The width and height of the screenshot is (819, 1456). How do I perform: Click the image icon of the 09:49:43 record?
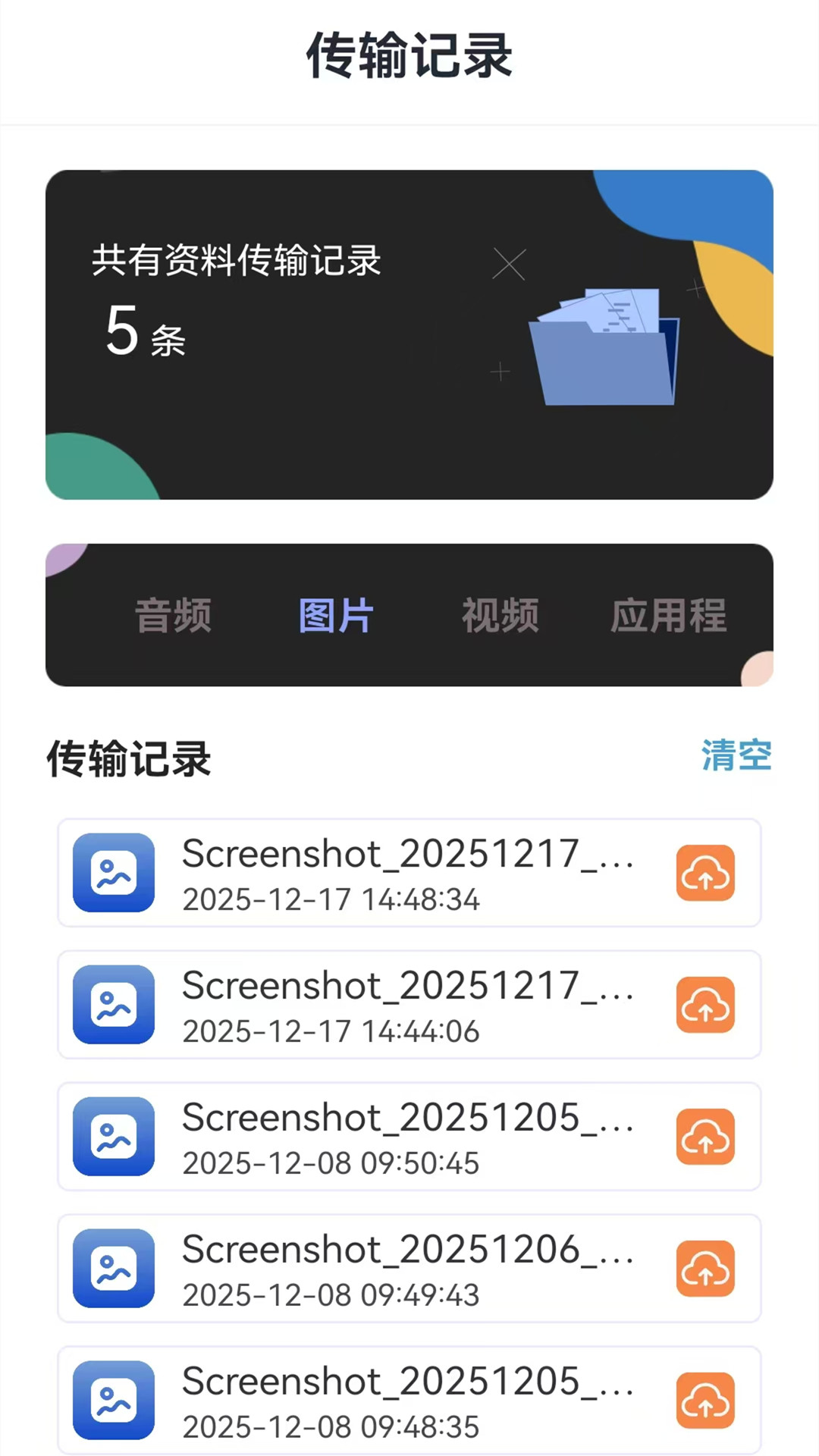click(112, 1270)
